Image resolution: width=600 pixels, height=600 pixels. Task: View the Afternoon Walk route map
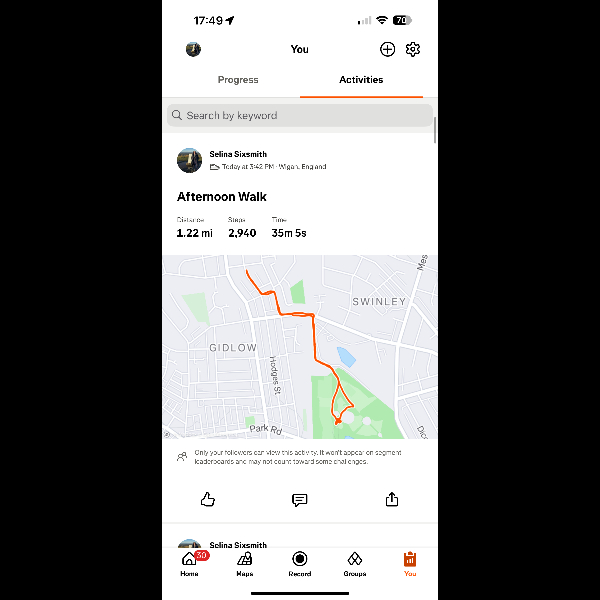(x=300, y=346)
